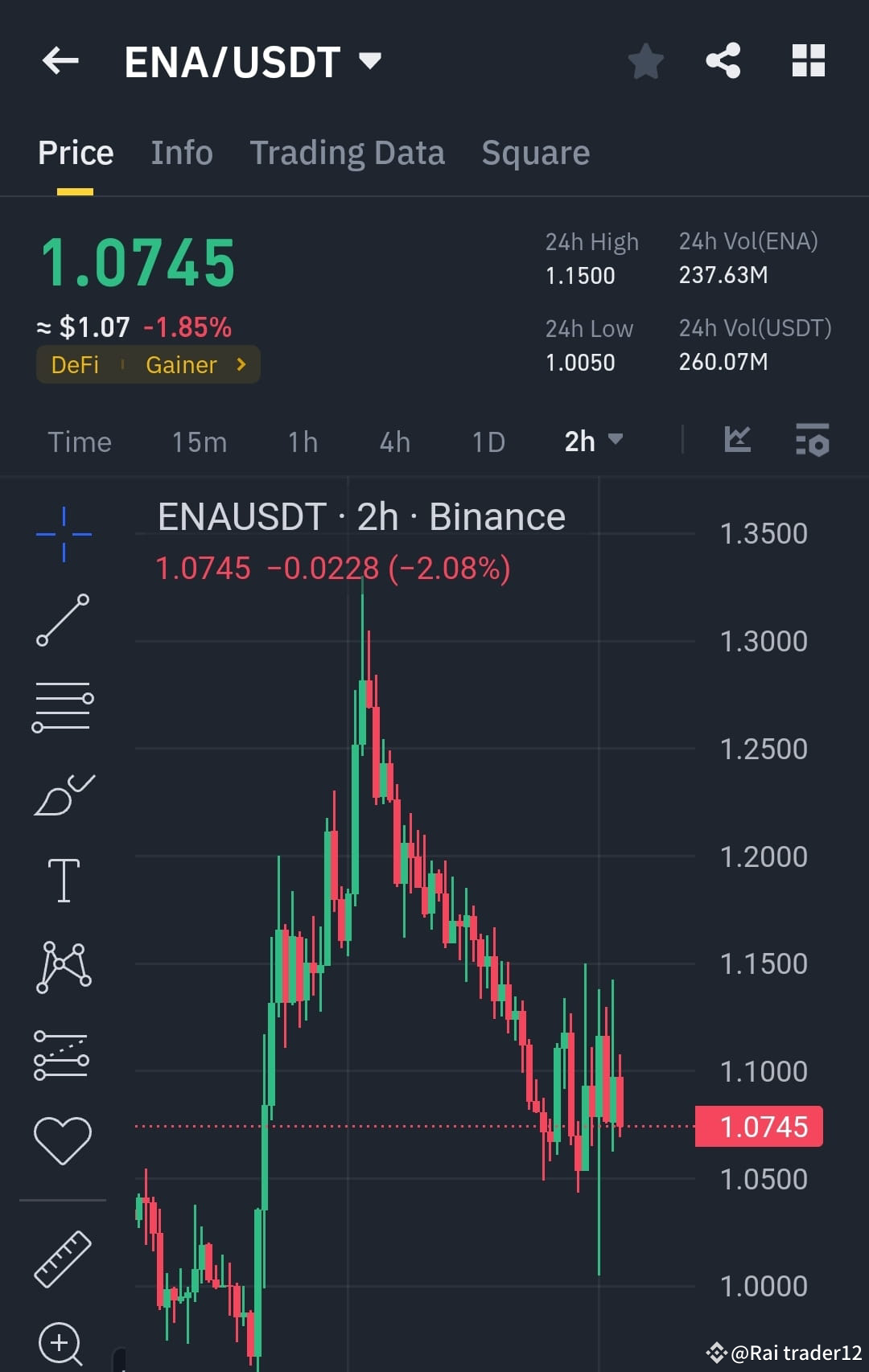Open the ruler measurement tool
Image resolution: width=869 pixels, height=1372 pixels.
(x=63, y=1259)
